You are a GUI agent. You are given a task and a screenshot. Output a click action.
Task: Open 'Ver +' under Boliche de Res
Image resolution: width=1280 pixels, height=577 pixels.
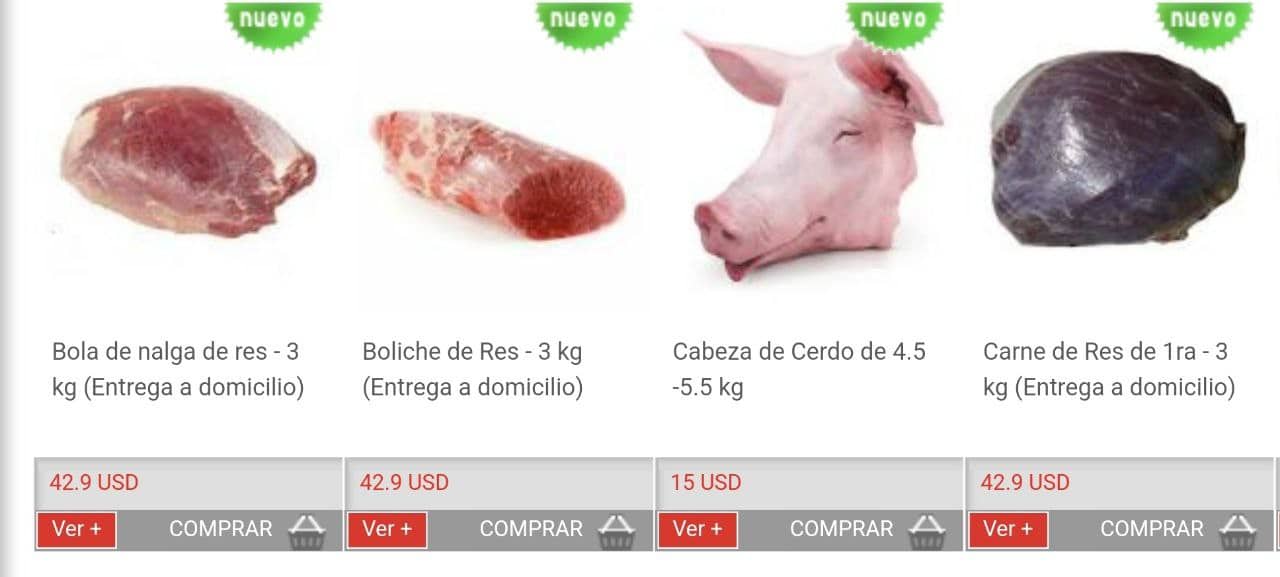click(387, 529)
